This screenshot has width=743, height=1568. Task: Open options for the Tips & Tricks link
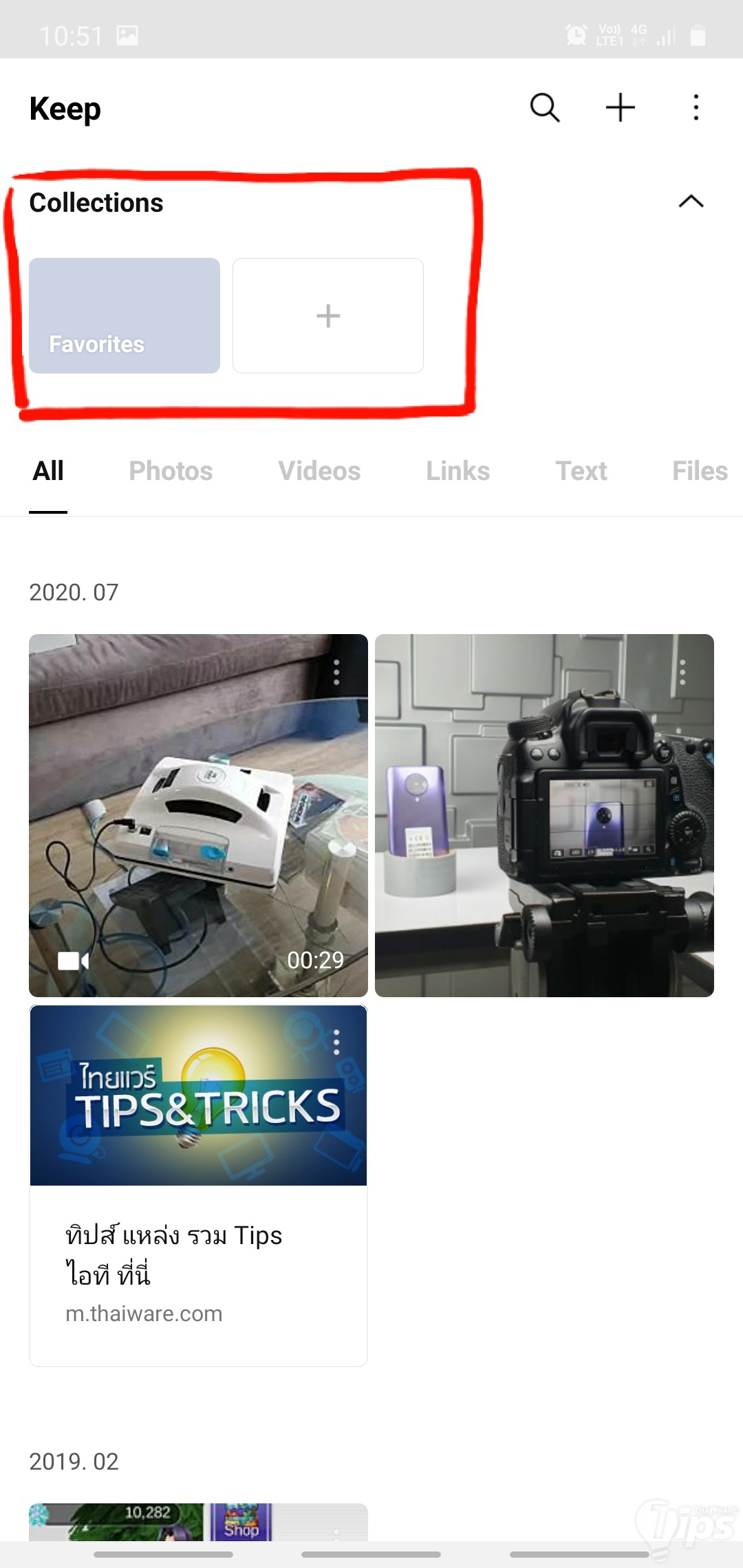point(336,1043)
